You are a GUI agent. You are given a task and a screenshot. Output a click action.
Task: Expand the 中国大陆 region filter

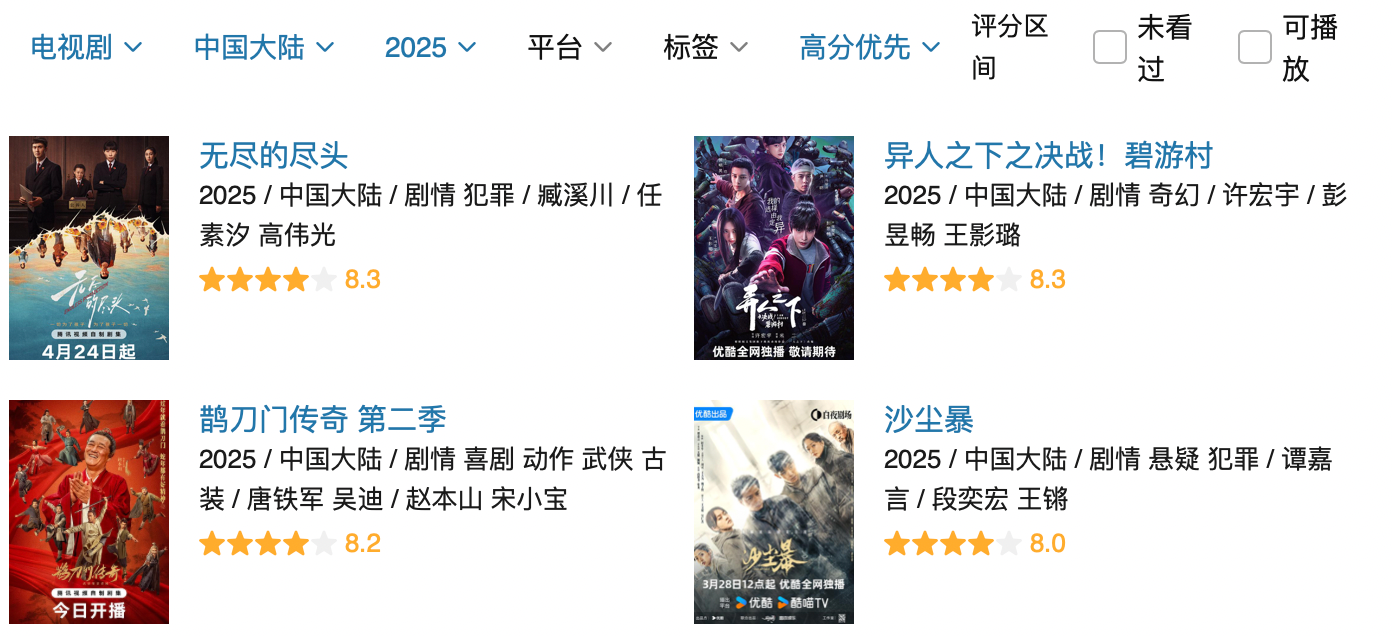coord(263,47)
